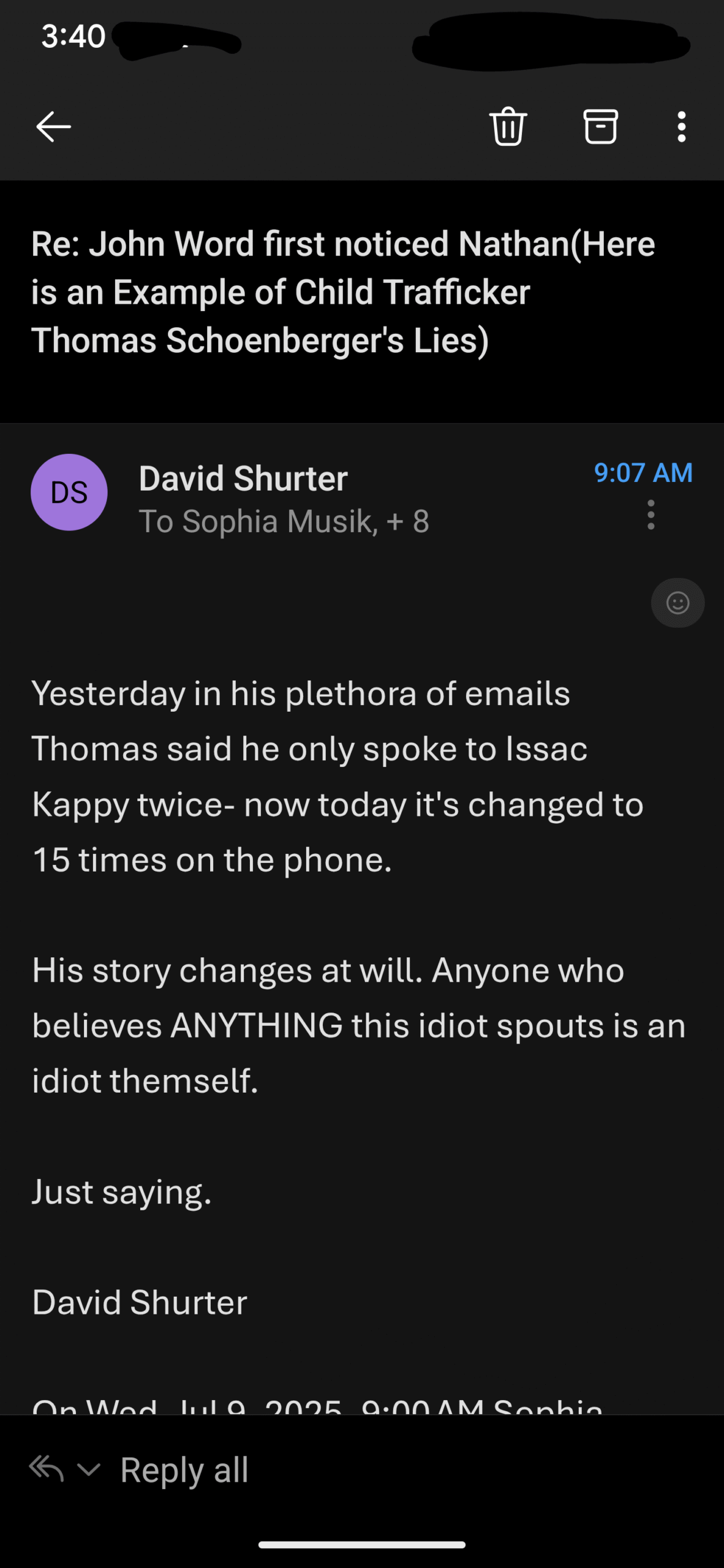
Task: Open message options under 9:07 AM
Action: pyautogui.click(x=650, y=514)
